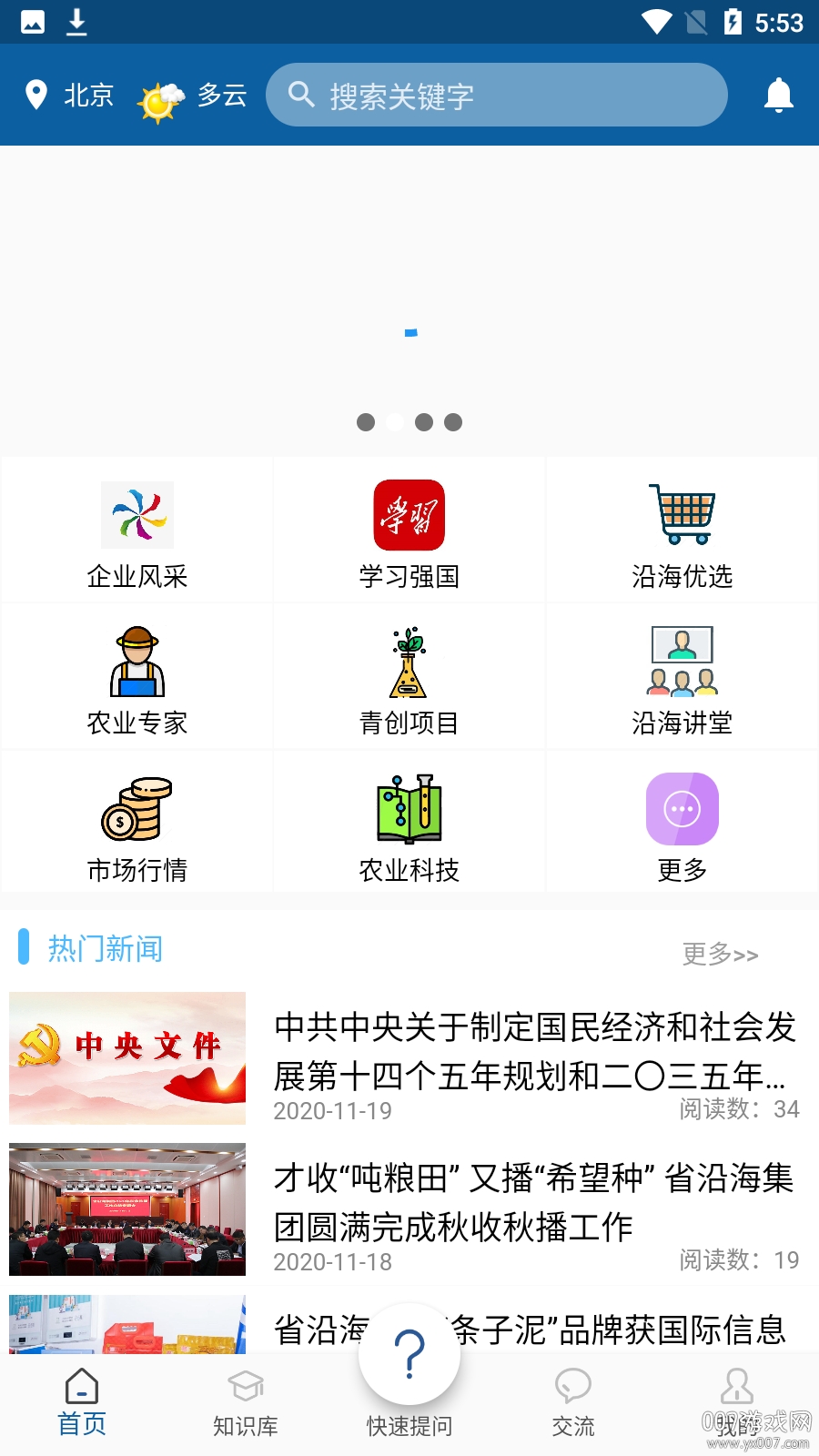
Task: View more hot news via 更多>>
Action: [720, 954]
